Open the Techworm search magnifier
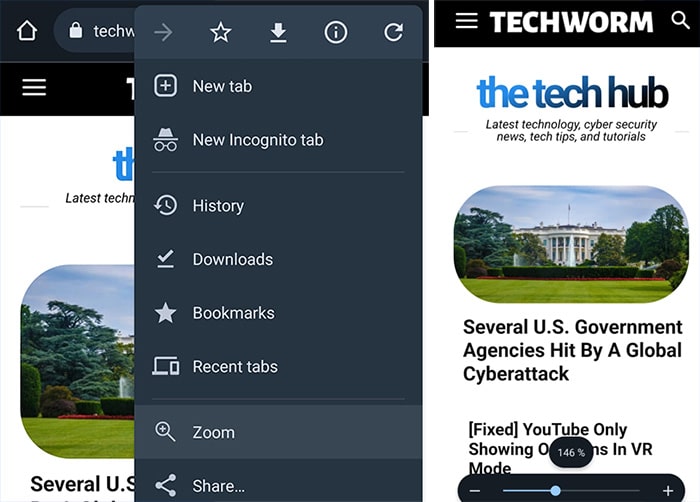 pos(678,20)
